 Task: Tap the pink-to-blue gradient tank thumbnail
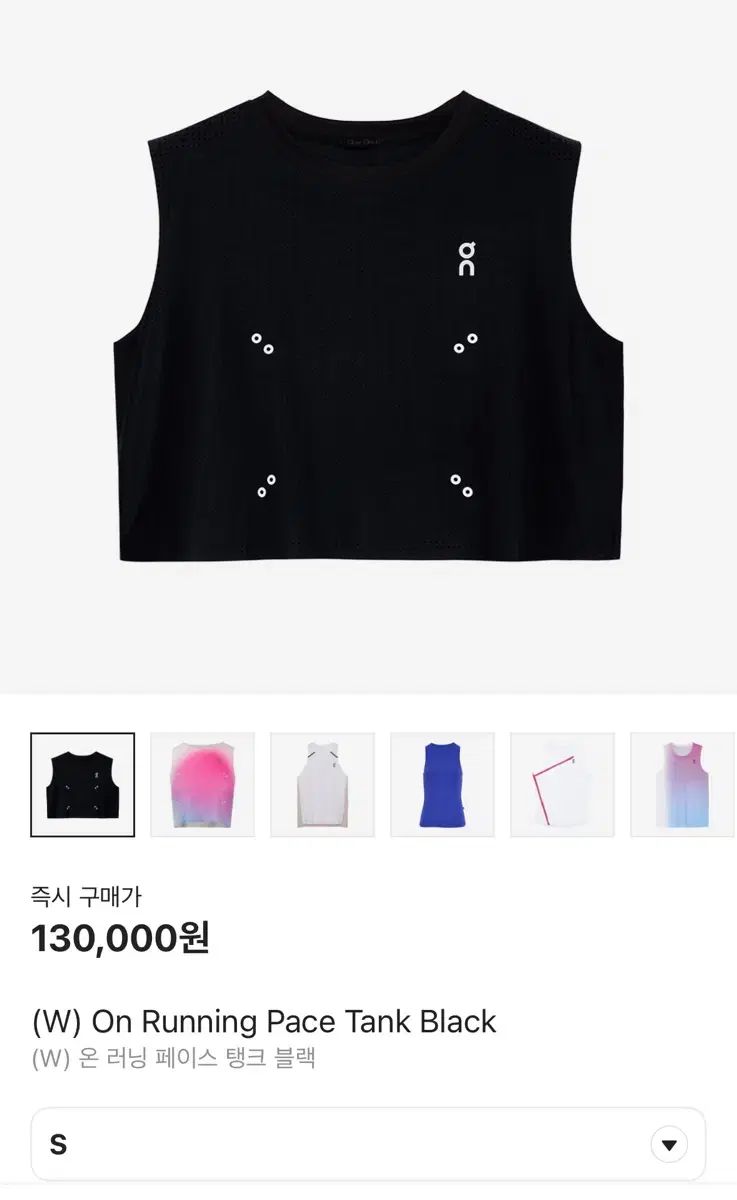click(x=683, y=785)
